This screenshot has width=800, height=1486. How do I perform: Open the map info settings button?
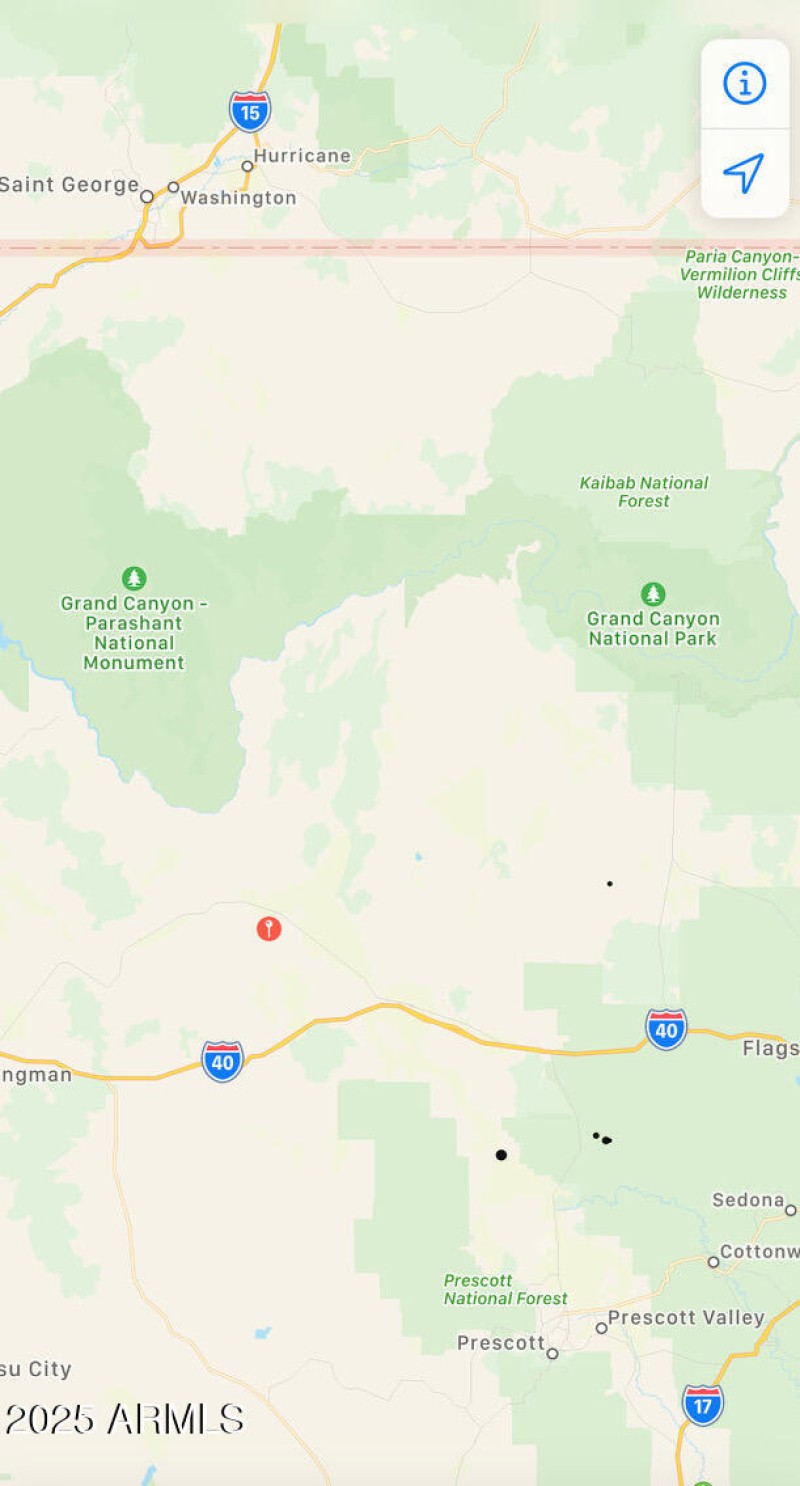click(x=744, y=84)
